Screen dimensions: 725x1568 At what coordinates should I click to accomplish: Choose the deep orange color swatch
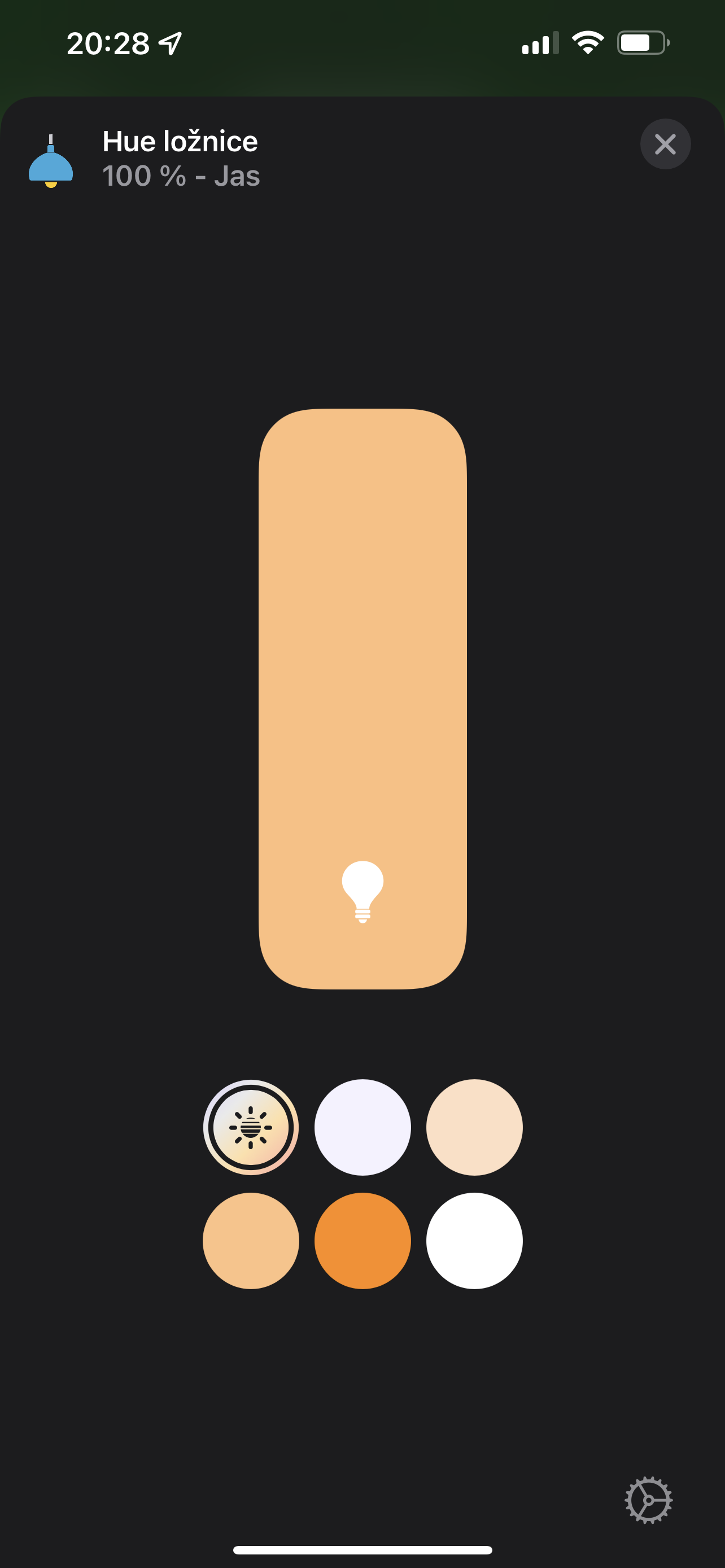pyautogui.click(x=362, y=1240)
